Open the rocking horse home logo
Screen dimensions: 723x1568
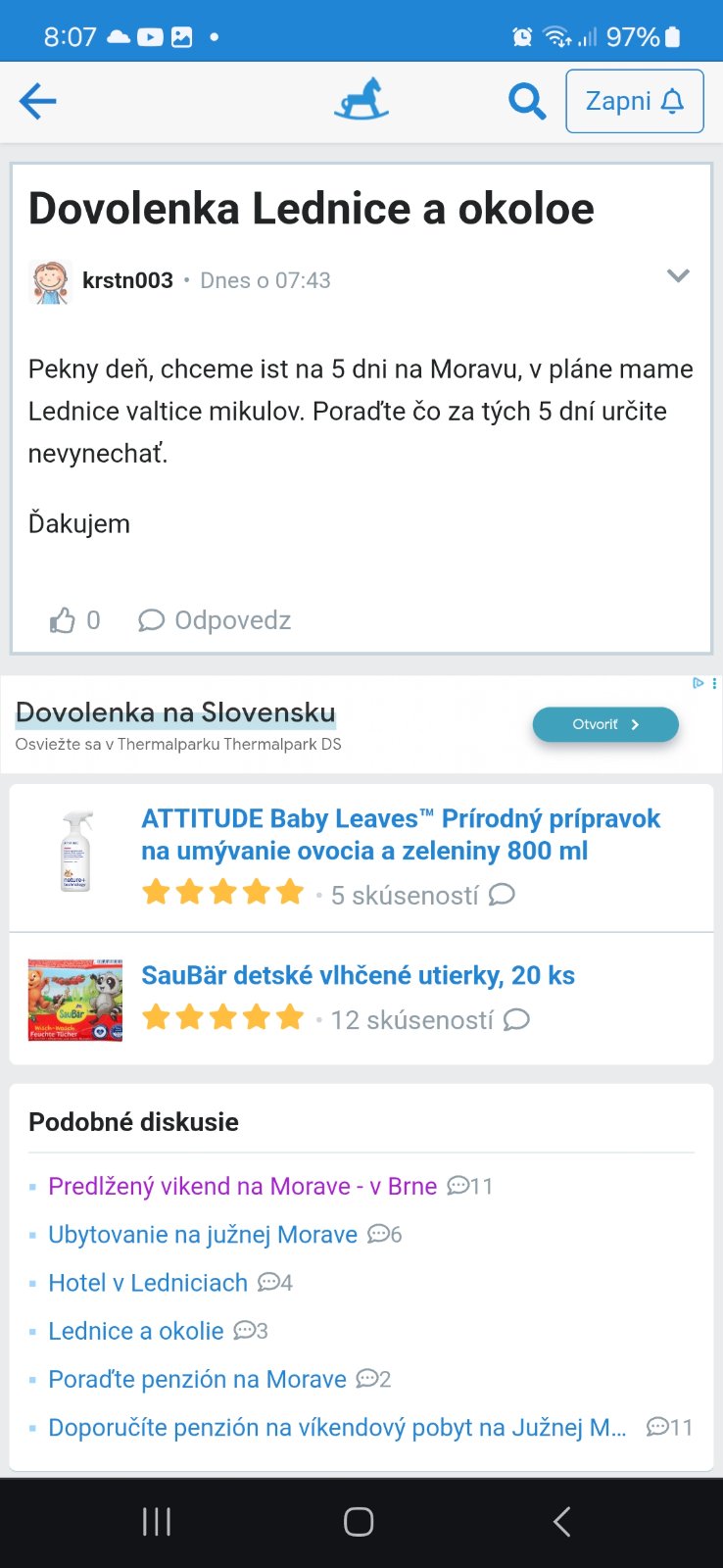(x=361, y=100)
